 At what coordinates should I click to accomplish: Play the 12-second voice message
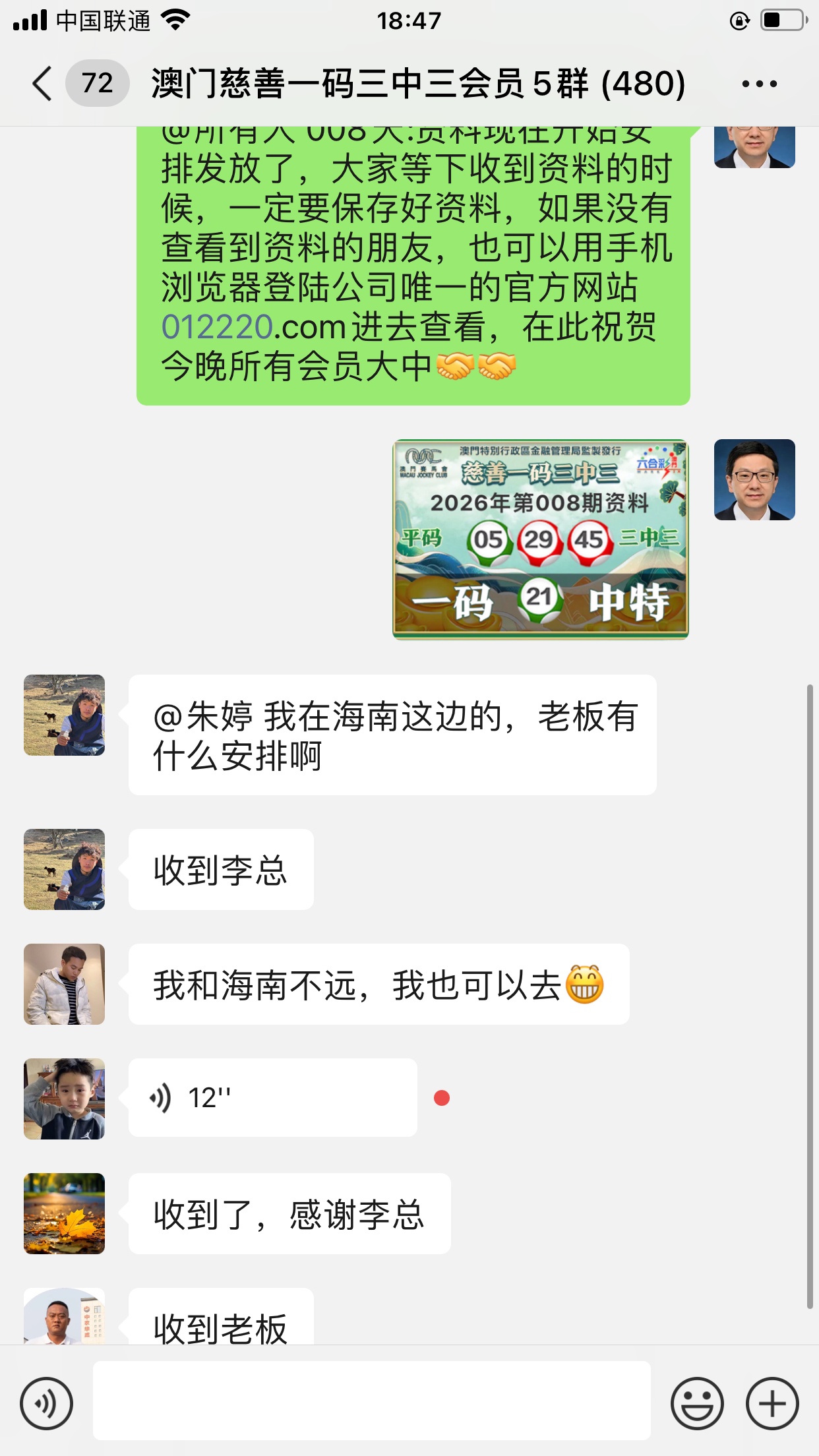[x=272, y=1097]
